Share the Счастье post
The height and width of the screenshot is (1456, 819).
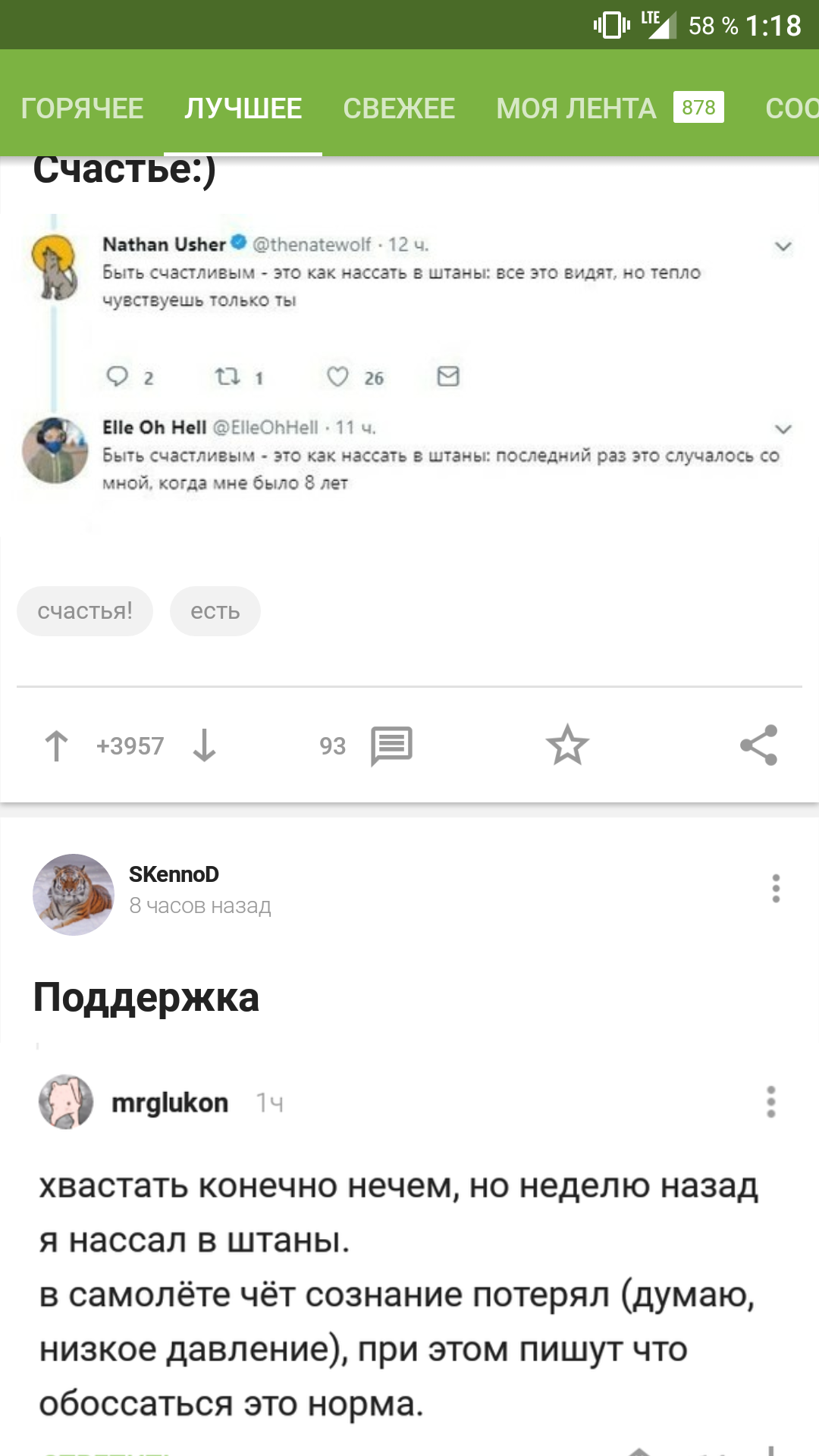[x=759, y=745]
